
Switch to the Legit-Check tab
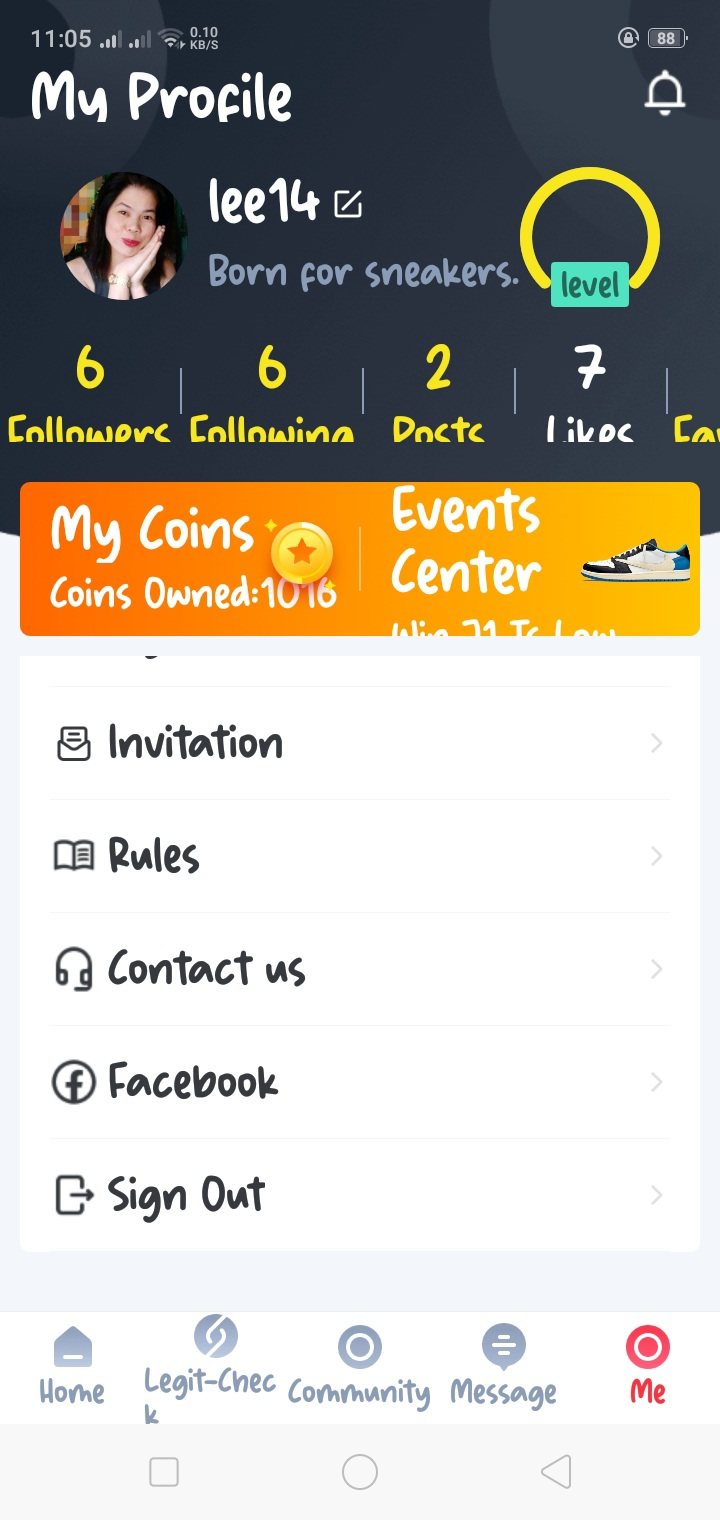pyautogui.click(x=215, y=1366)
